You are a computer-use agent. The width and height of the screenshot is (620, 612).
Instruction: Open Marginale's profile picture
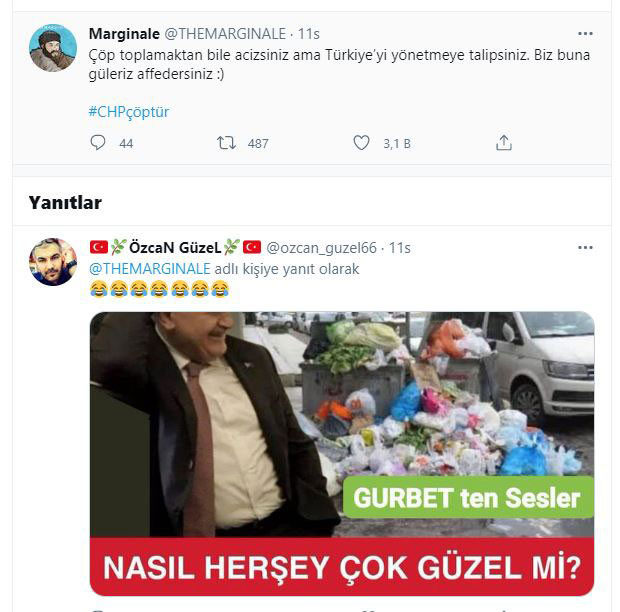click(53, 49)
